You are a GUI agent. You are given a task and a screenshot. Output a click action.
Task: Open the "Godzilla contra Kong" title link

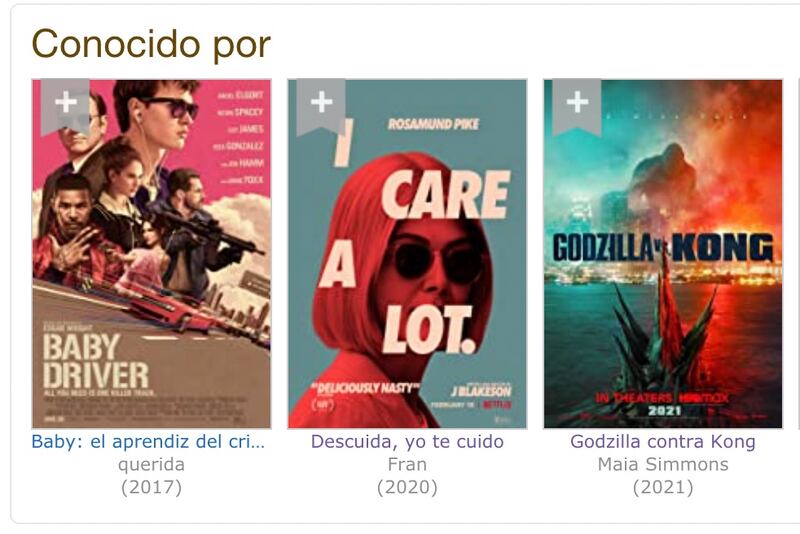(663, 441)
